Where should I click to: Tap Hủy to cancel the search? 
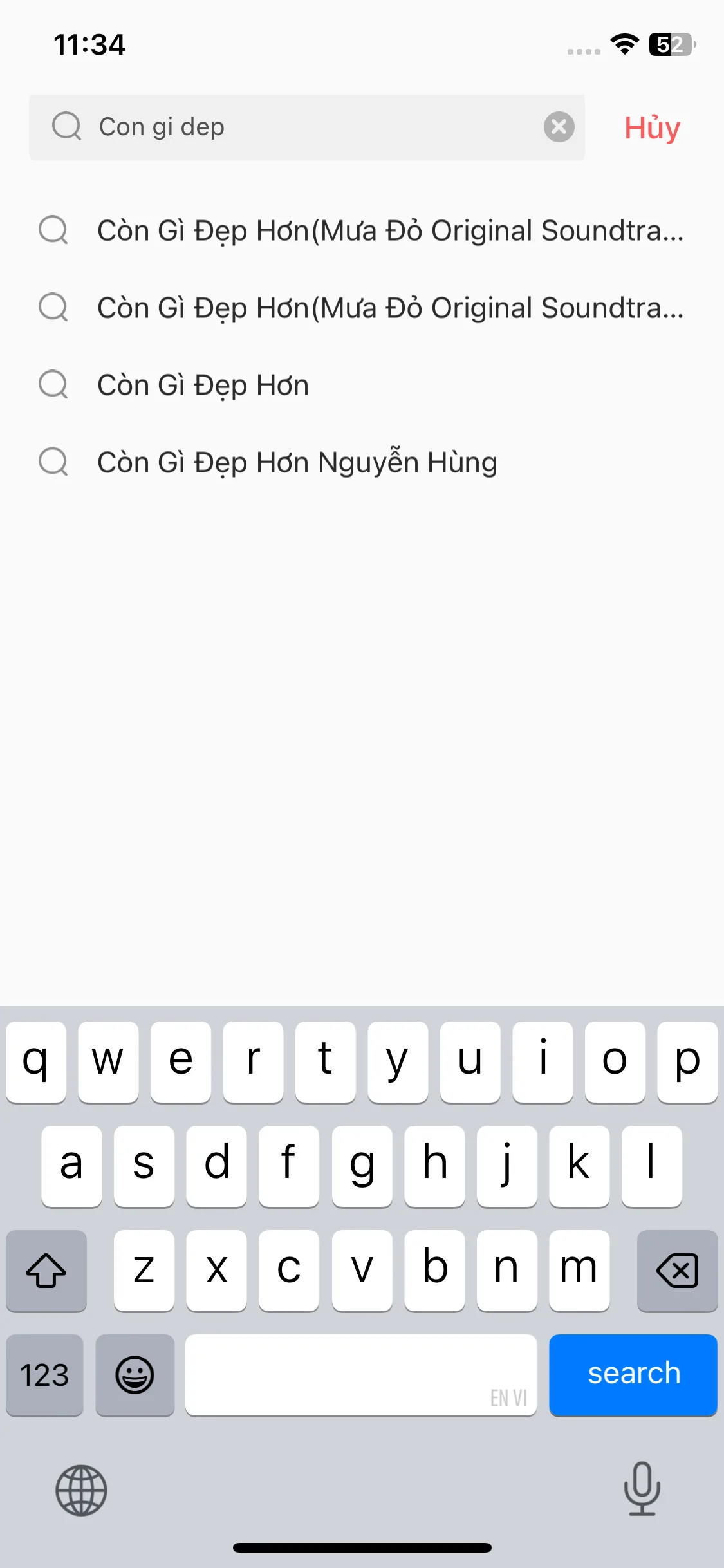click(x=651, y=127)
